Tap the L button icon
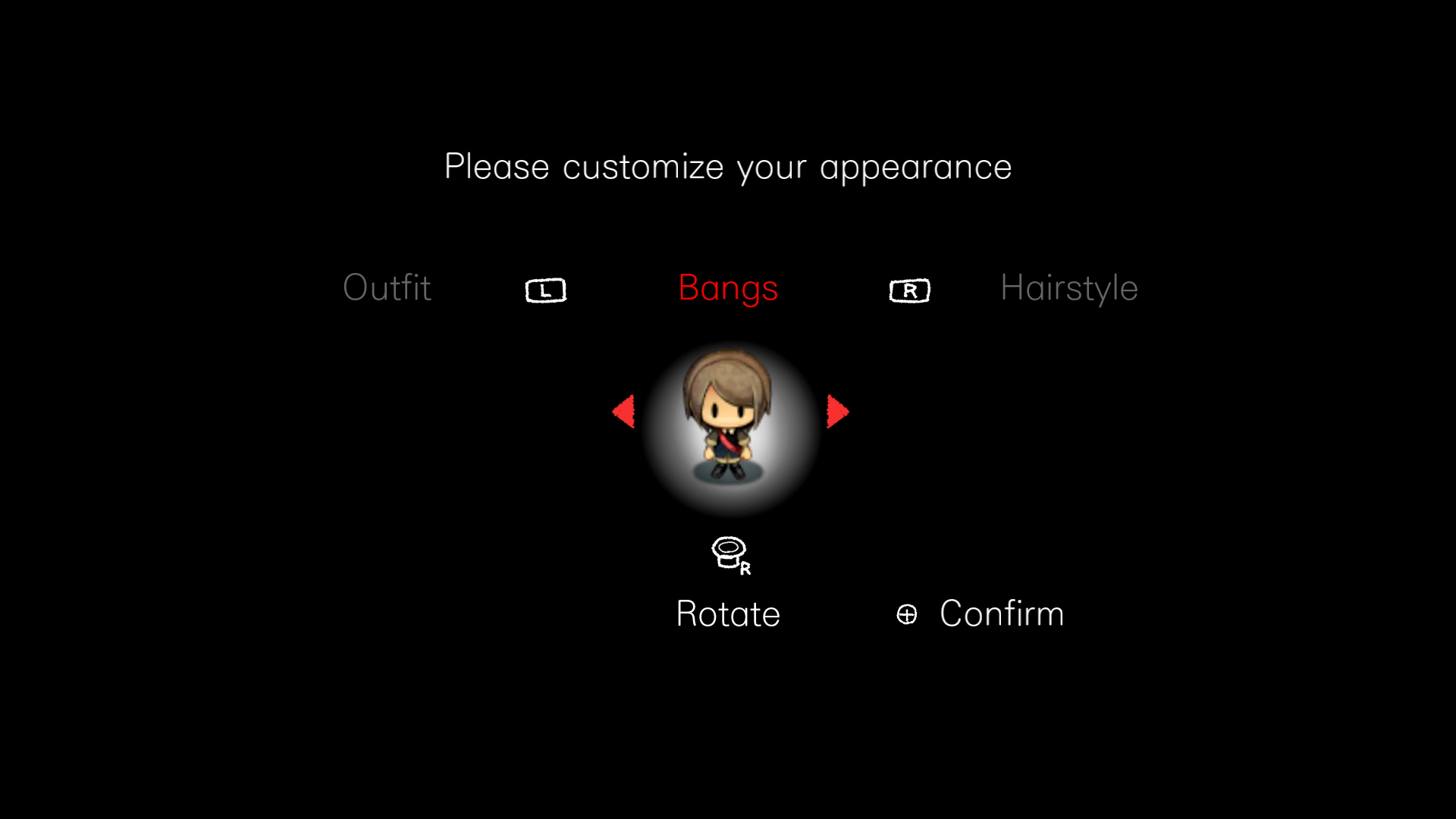This screenshot has width=1456, height=819. [545, 290]
